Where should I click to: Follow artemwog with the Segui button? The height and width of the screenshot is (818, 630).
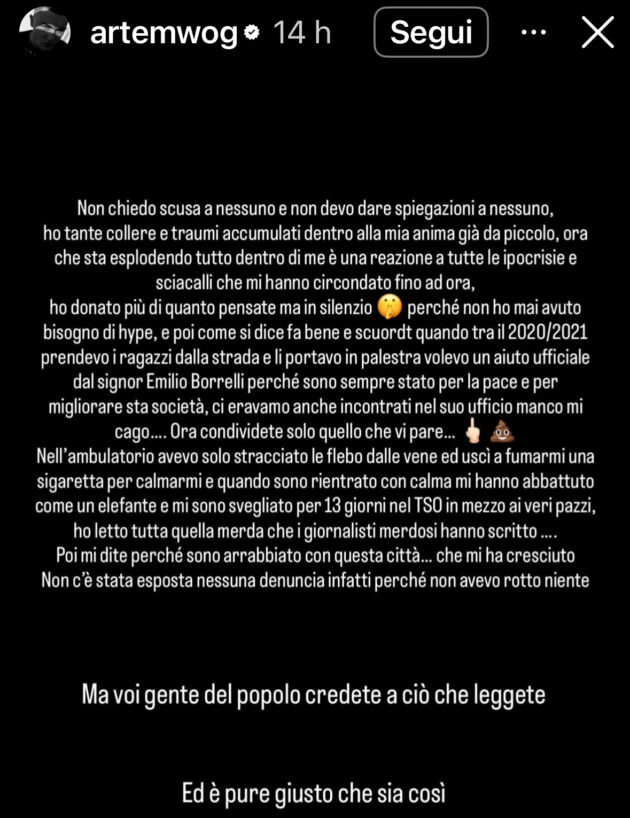(x=430, y=33)
